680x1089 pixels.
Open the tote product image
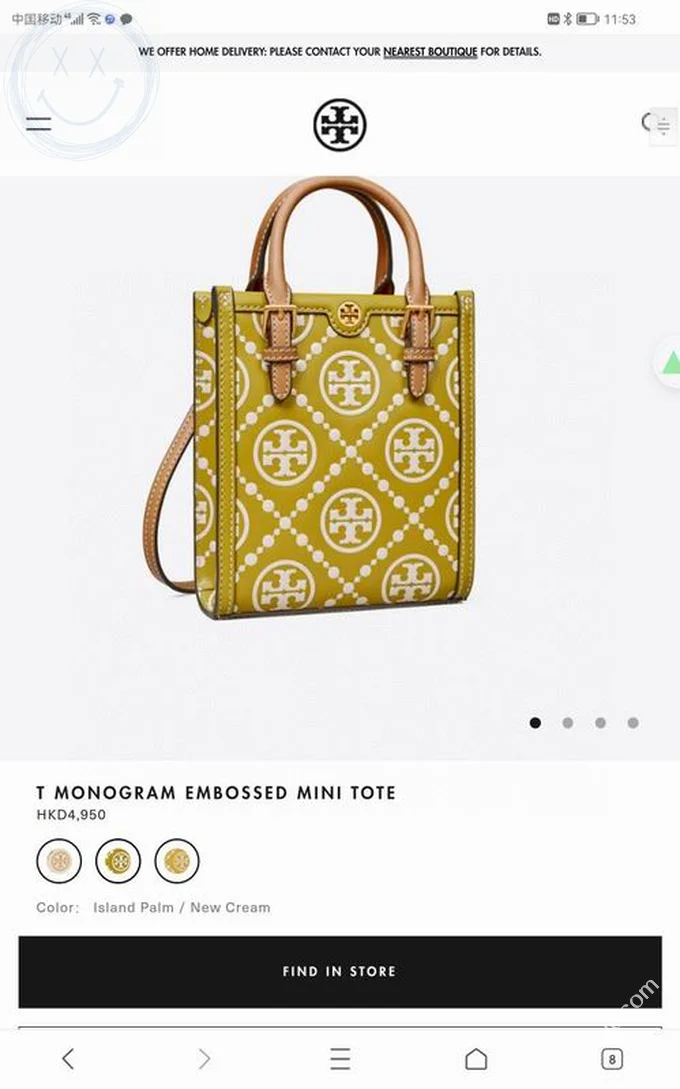320,400
